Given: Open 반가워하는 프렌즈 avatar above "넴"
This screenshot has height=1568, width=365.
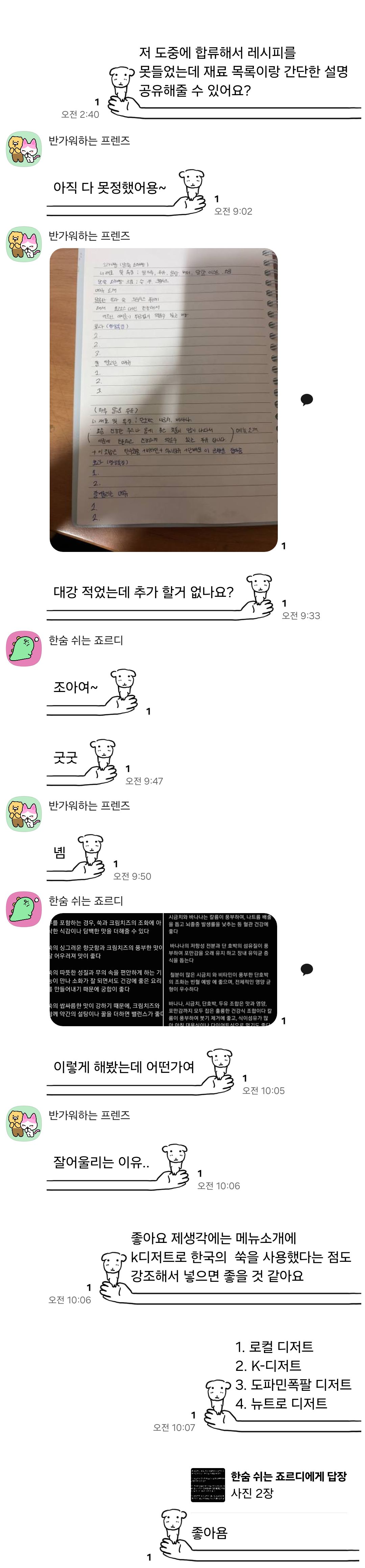Looking at the screenshot, I should pyautogui.click(x=23, y=814).
